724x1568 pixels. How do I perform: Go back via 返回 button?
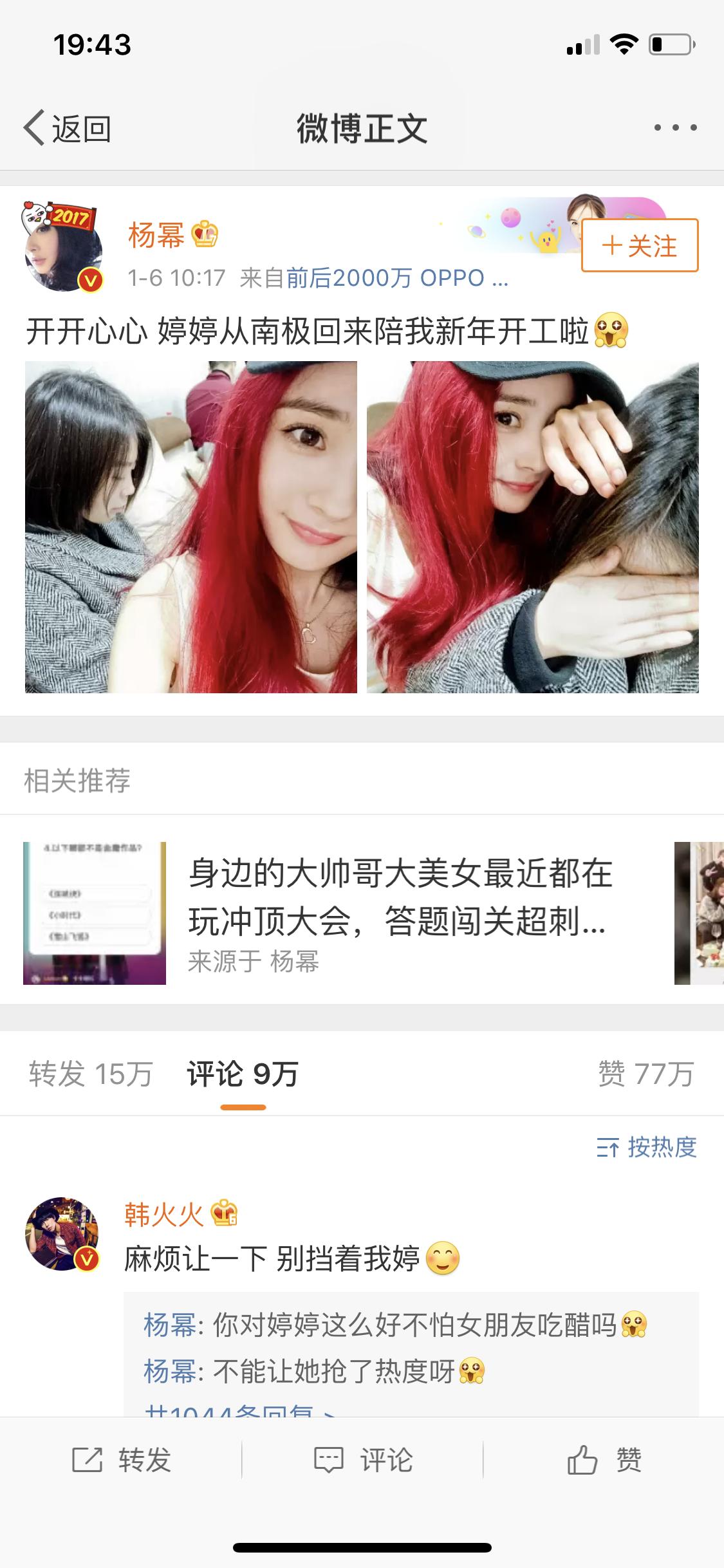click(x=68, y=129)
